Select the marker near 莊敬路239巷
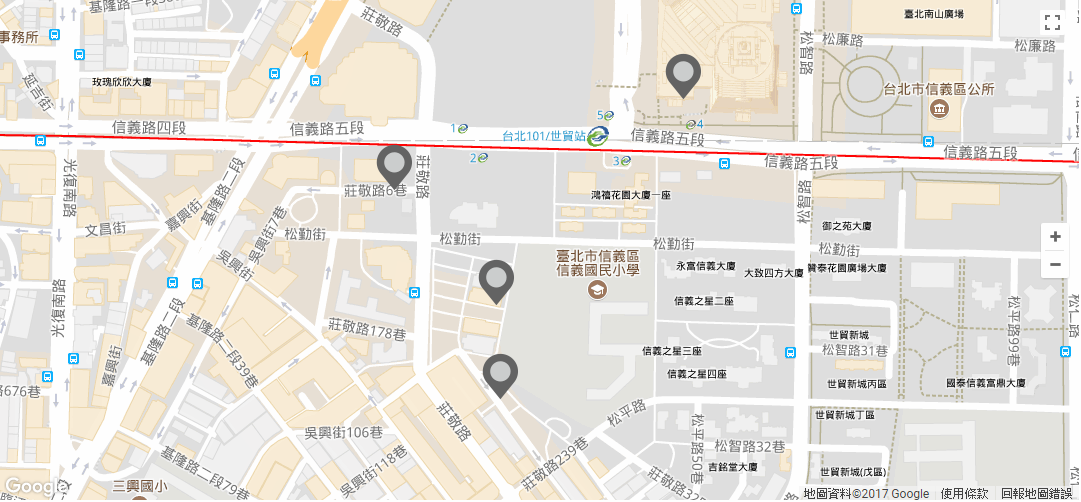The image size is (1081, 502). (500, 373)
